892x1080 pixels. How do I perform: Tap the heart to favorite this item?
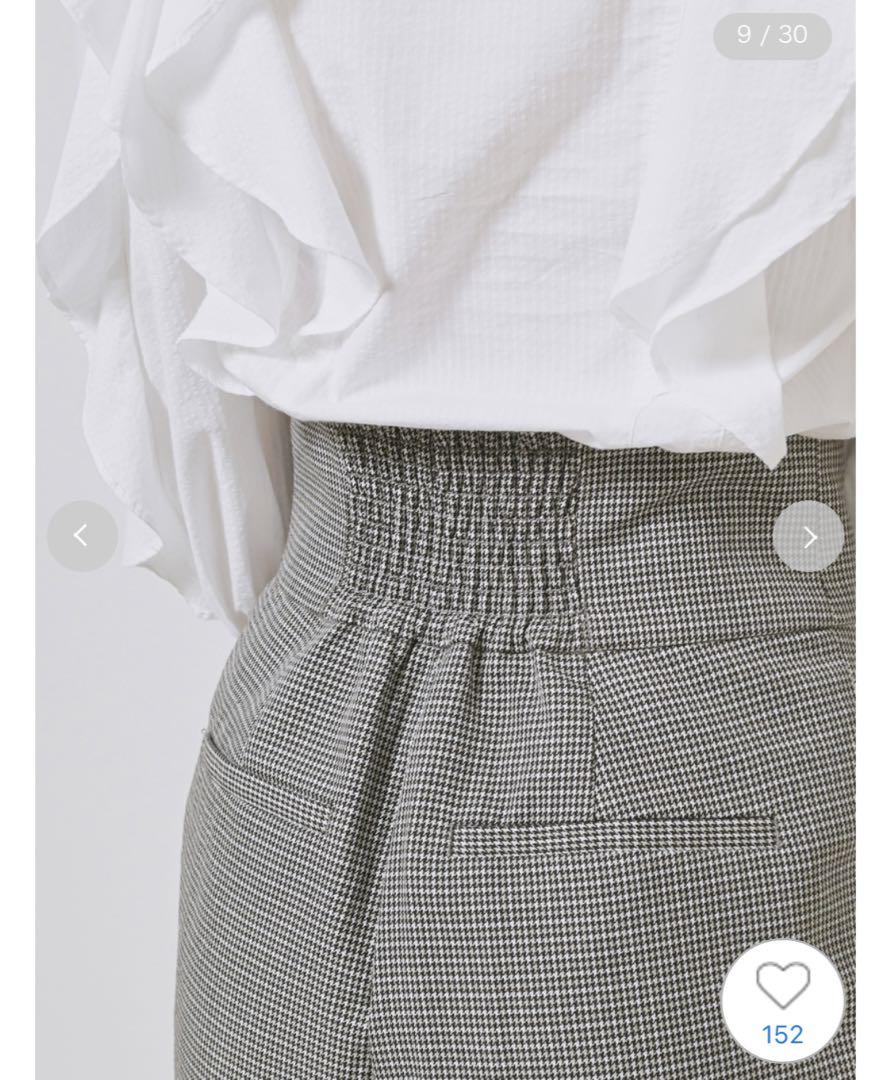coord(782,988)
